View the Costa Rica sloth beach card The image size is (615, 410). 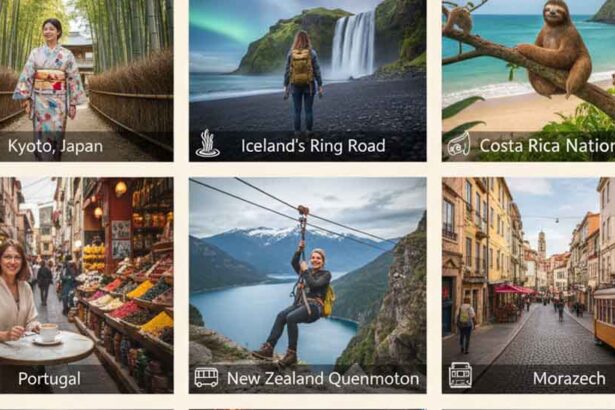(x=528, y=80)
